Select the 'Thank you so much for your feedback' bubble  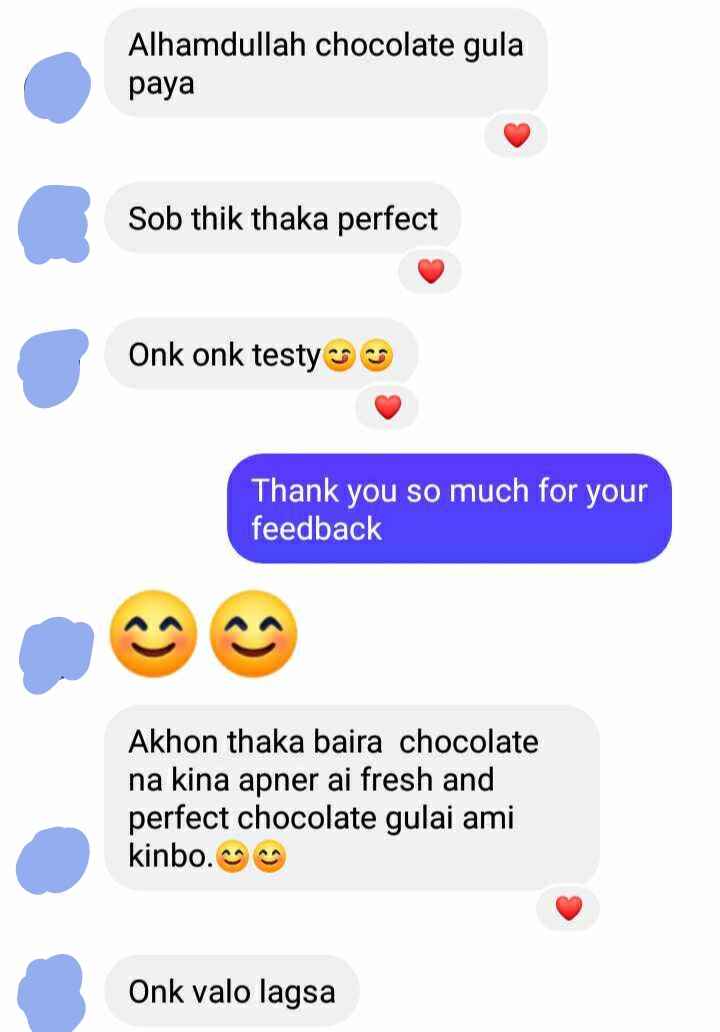pos(452,508)
